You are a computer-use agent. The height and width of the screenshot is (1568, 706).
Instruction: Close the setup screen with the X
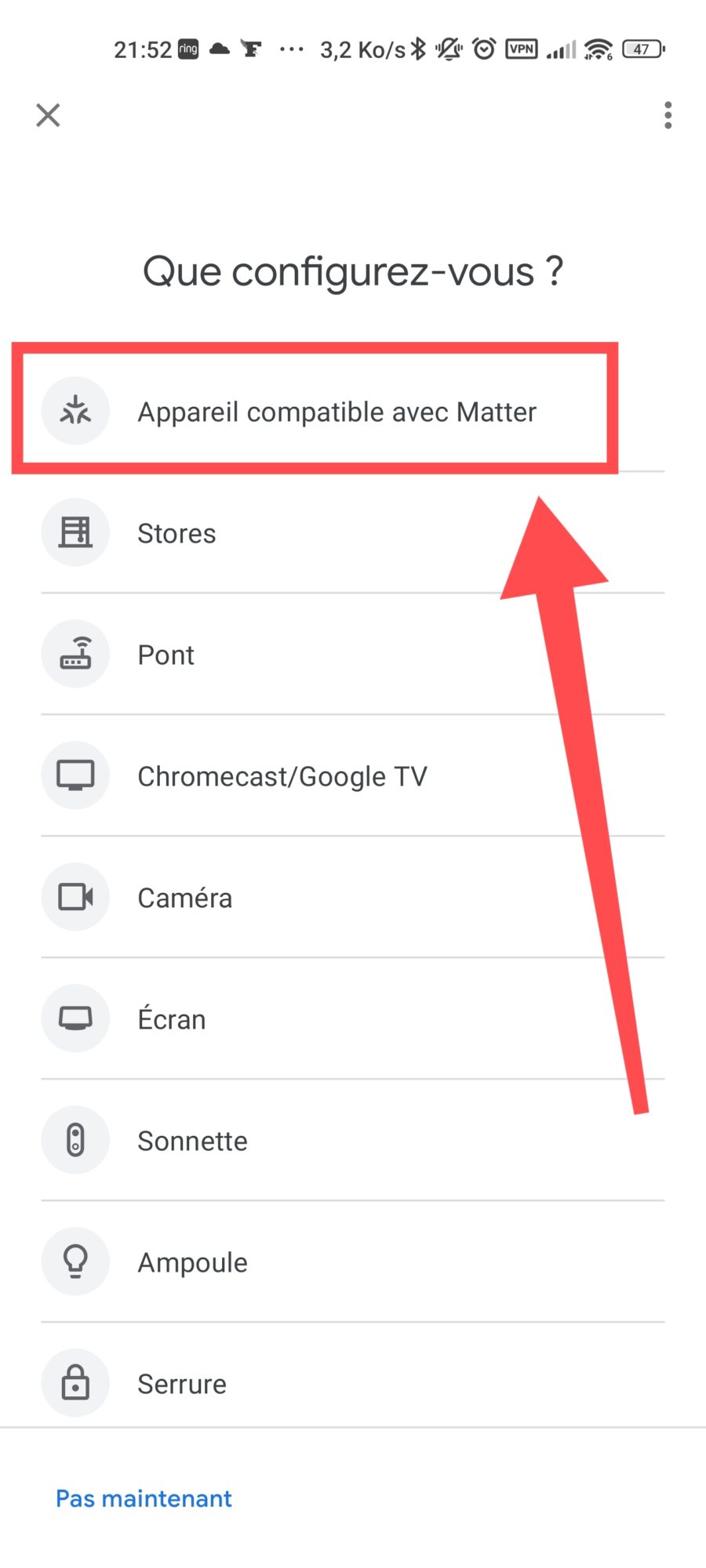[47, 115]
